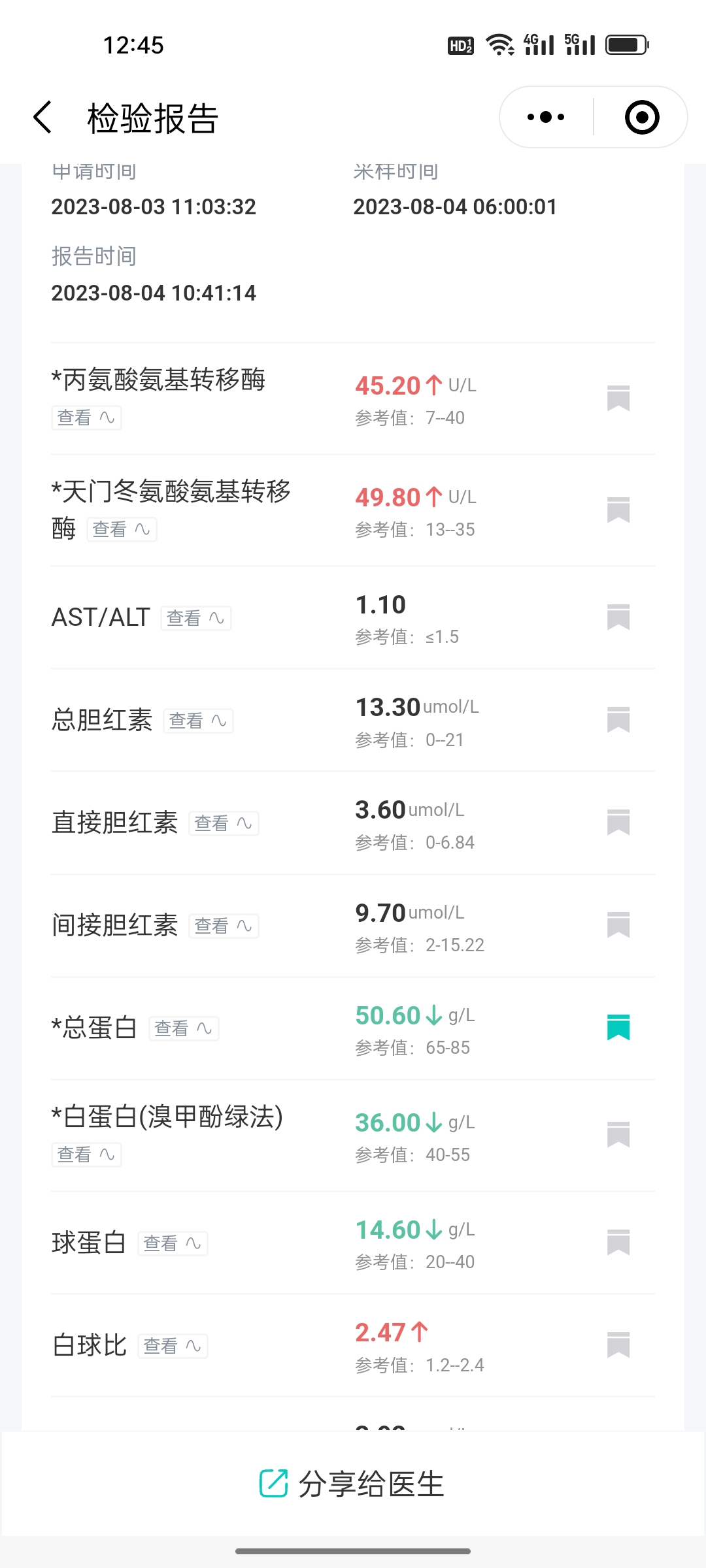
Task: Go back from the 检验报告 page
Action: [43, 118]
